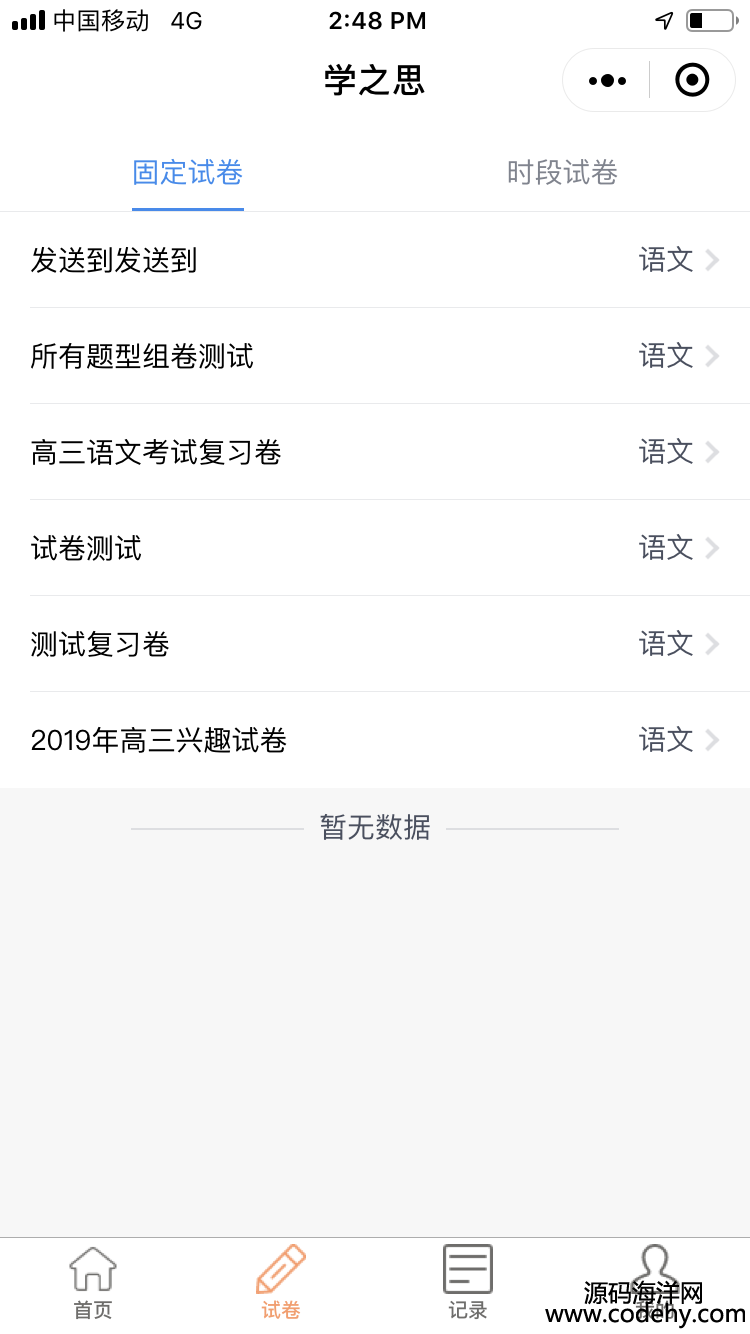Open the 试卷测试 paper row
The height and width of the screenshot is (1334, 750).
(375, 548)
